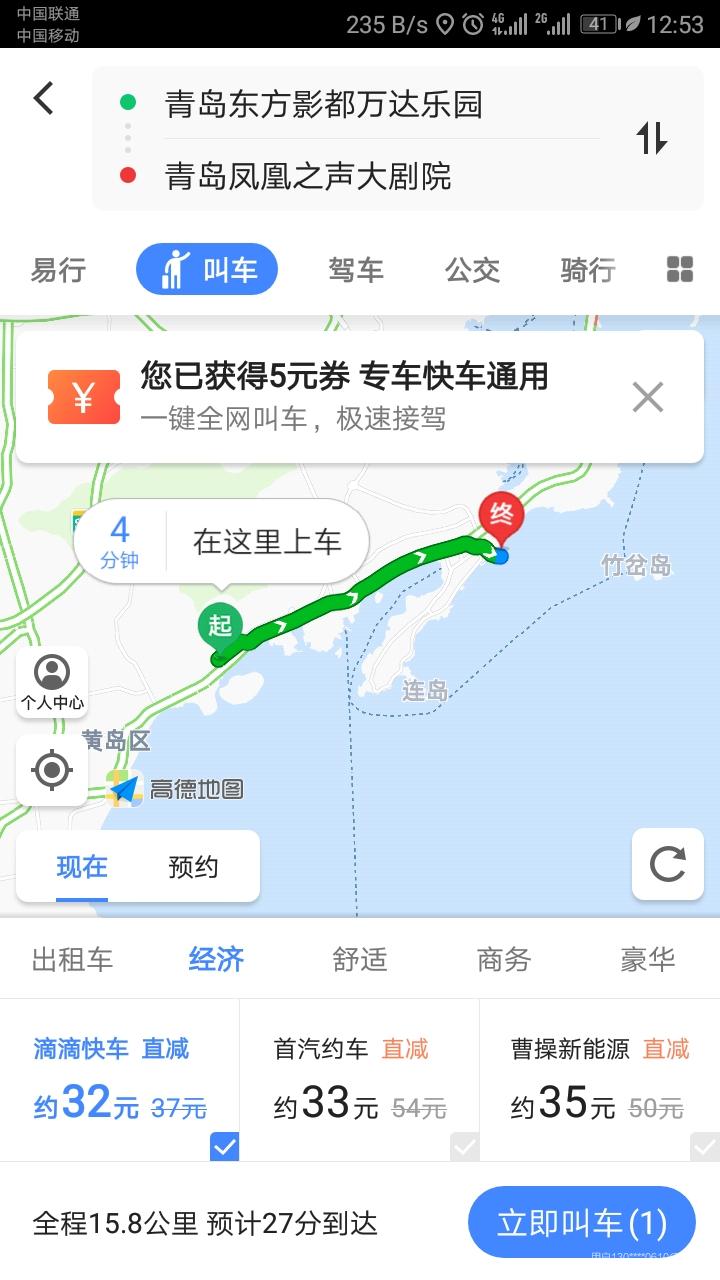Select the 预约 scheduled ride option
This screenshot has width=720, height=1280.
tap(193, 866)
